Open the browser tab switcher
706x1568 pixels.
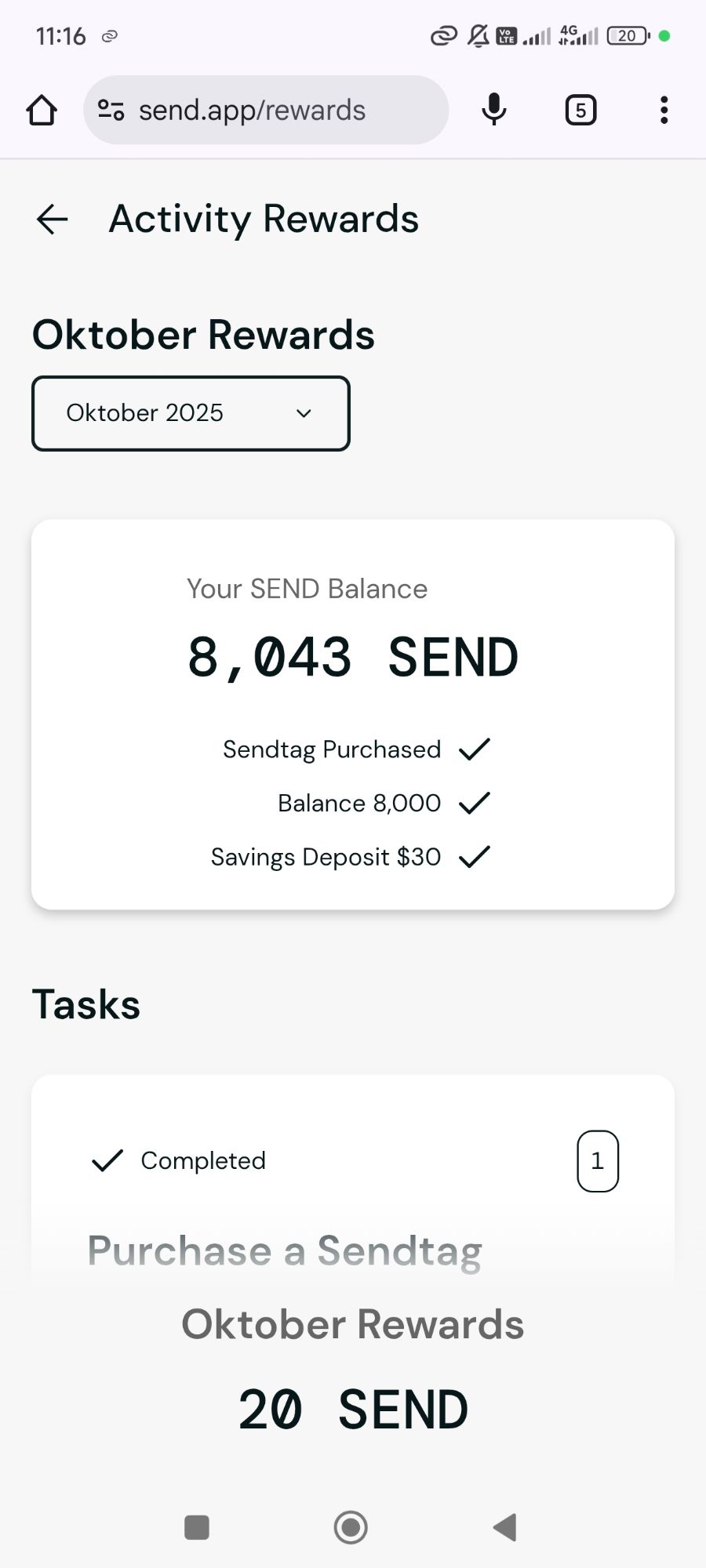pos(580,111)
